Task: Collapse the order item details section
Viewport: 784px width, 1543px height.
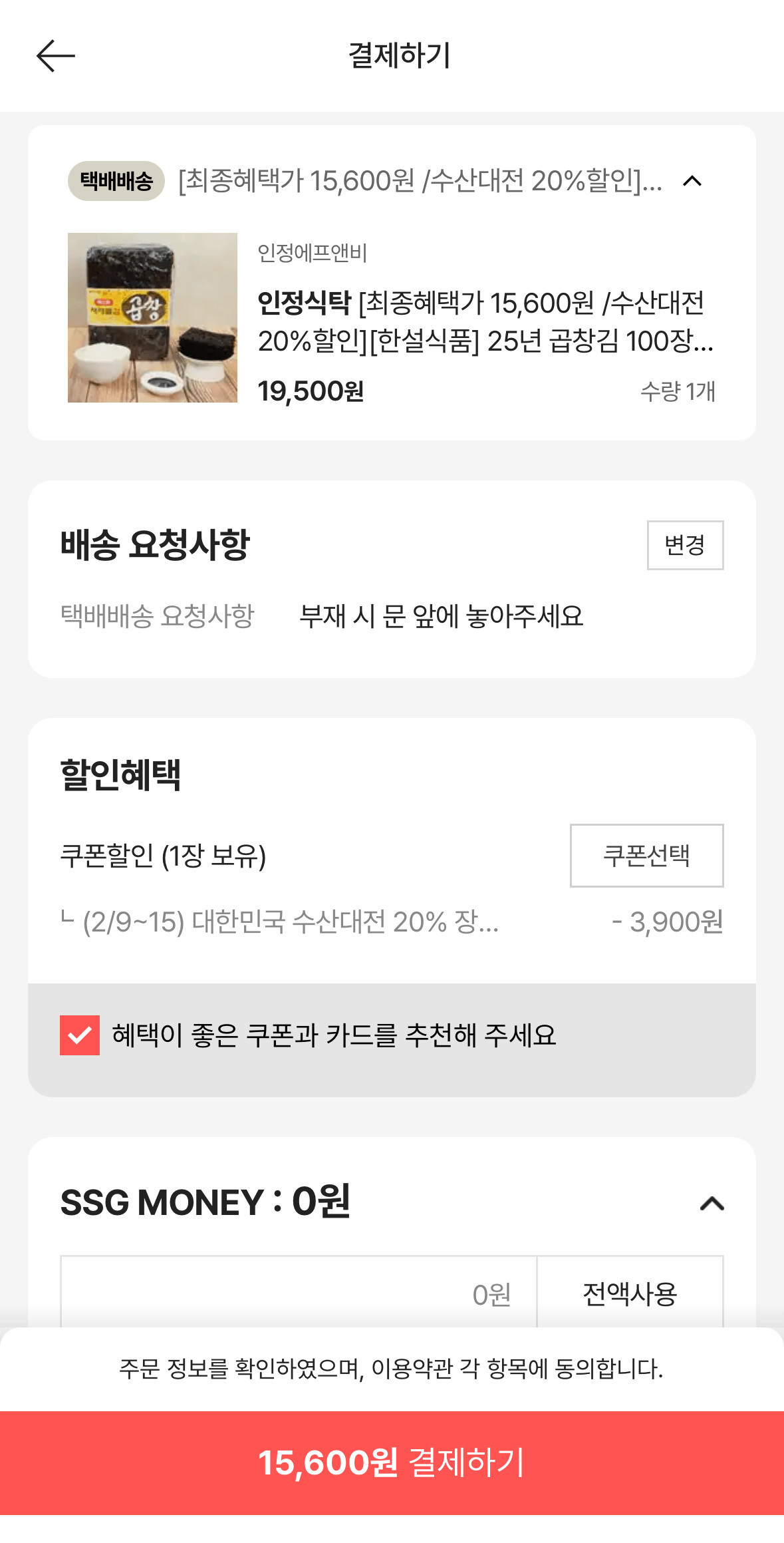Action: pyautogui.click(x=693, y=182)
